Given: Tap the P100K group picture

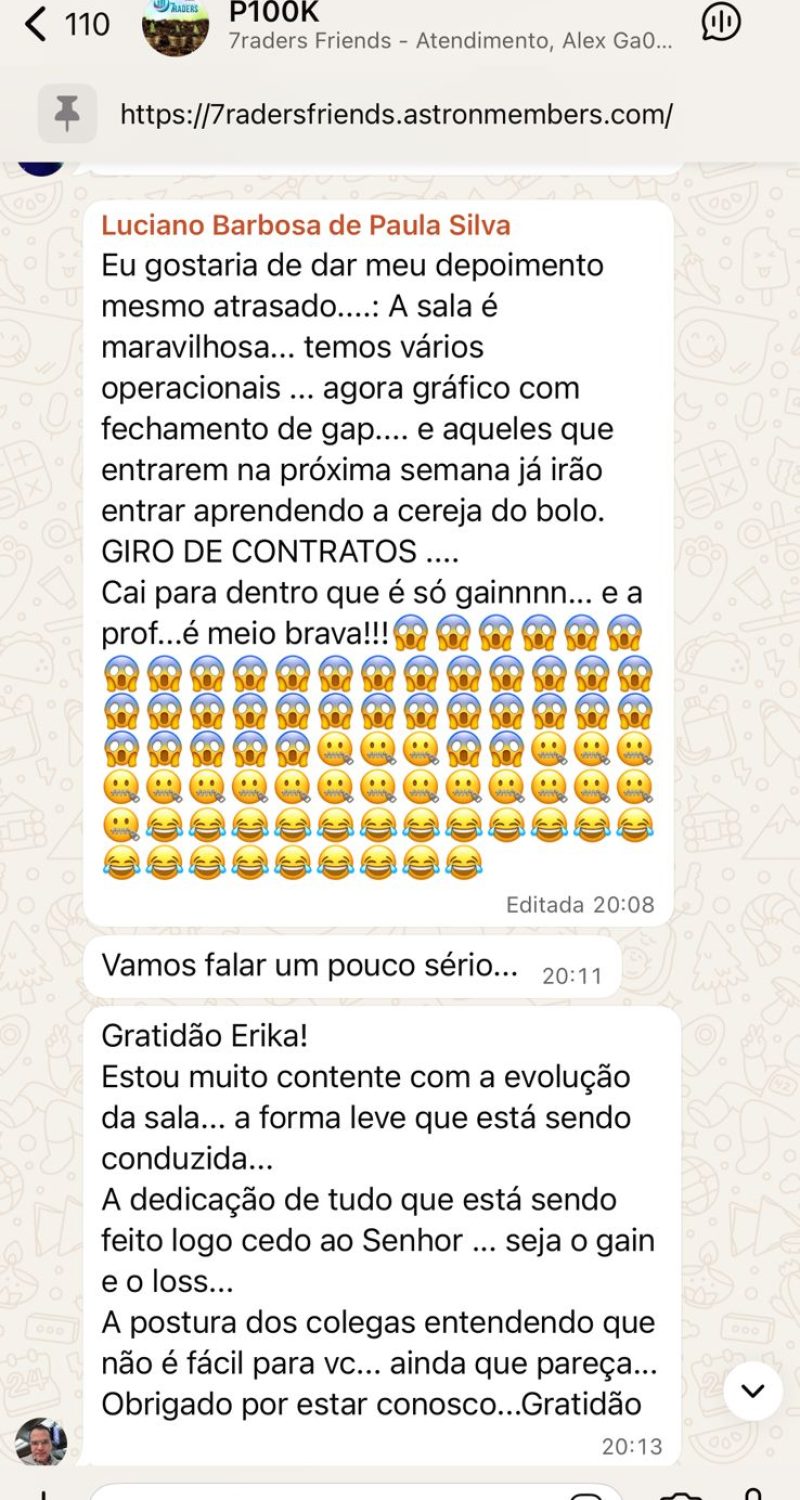Looking at the screenshot, I should click(175, 26).
